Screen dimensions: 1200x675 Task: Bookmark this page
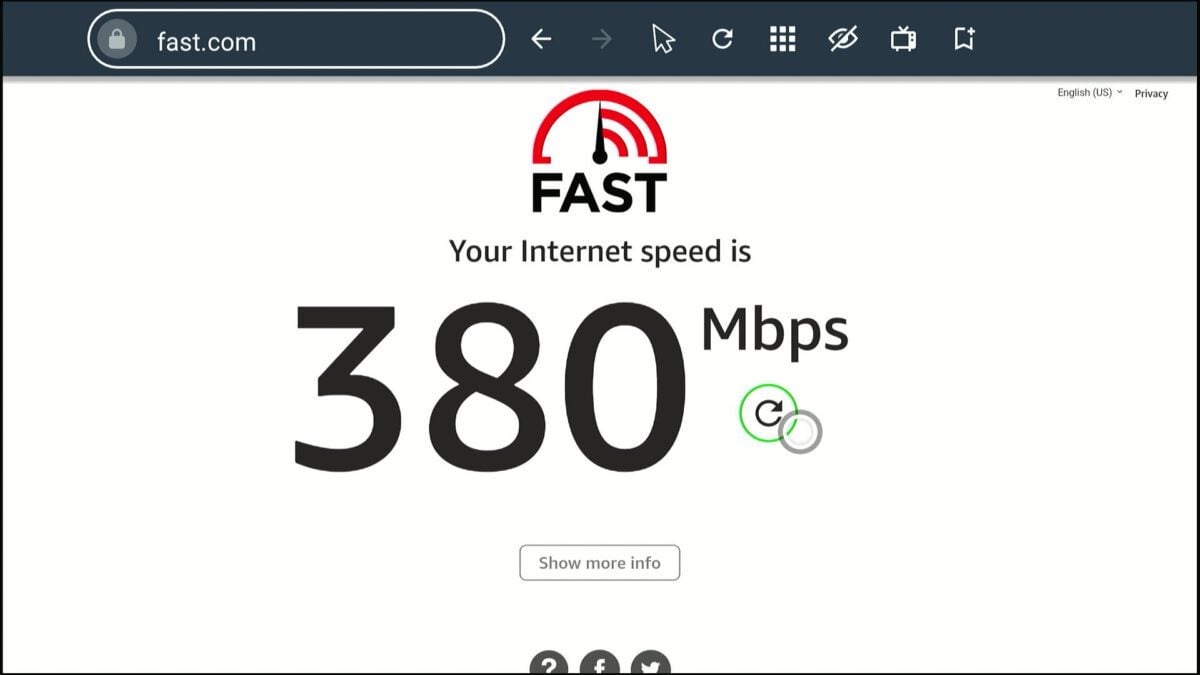pos(963,39)
